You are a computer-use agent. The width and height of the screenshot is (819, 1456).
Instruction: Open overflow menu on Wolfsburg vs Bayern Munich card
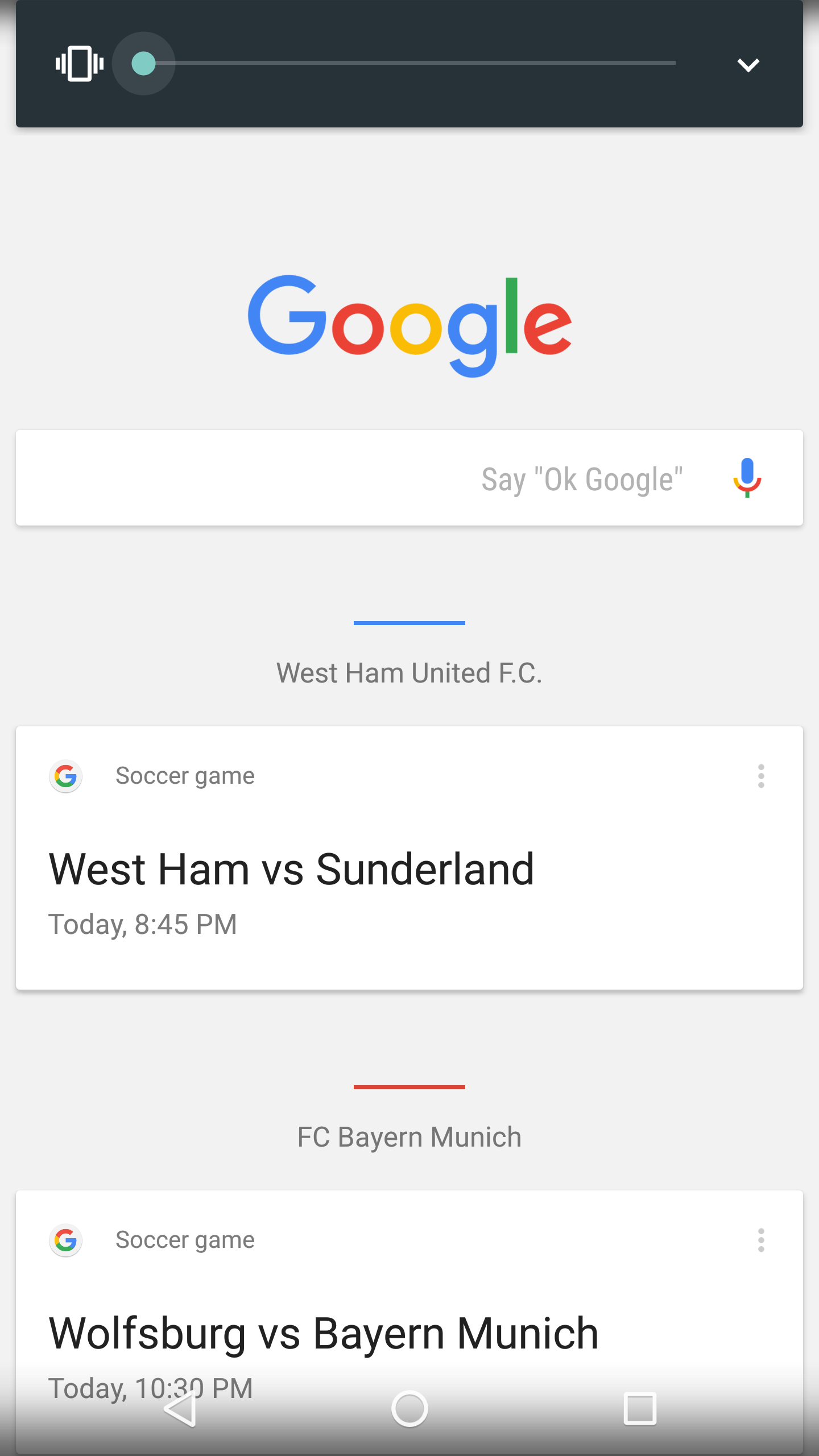(x=761, y=1240)
